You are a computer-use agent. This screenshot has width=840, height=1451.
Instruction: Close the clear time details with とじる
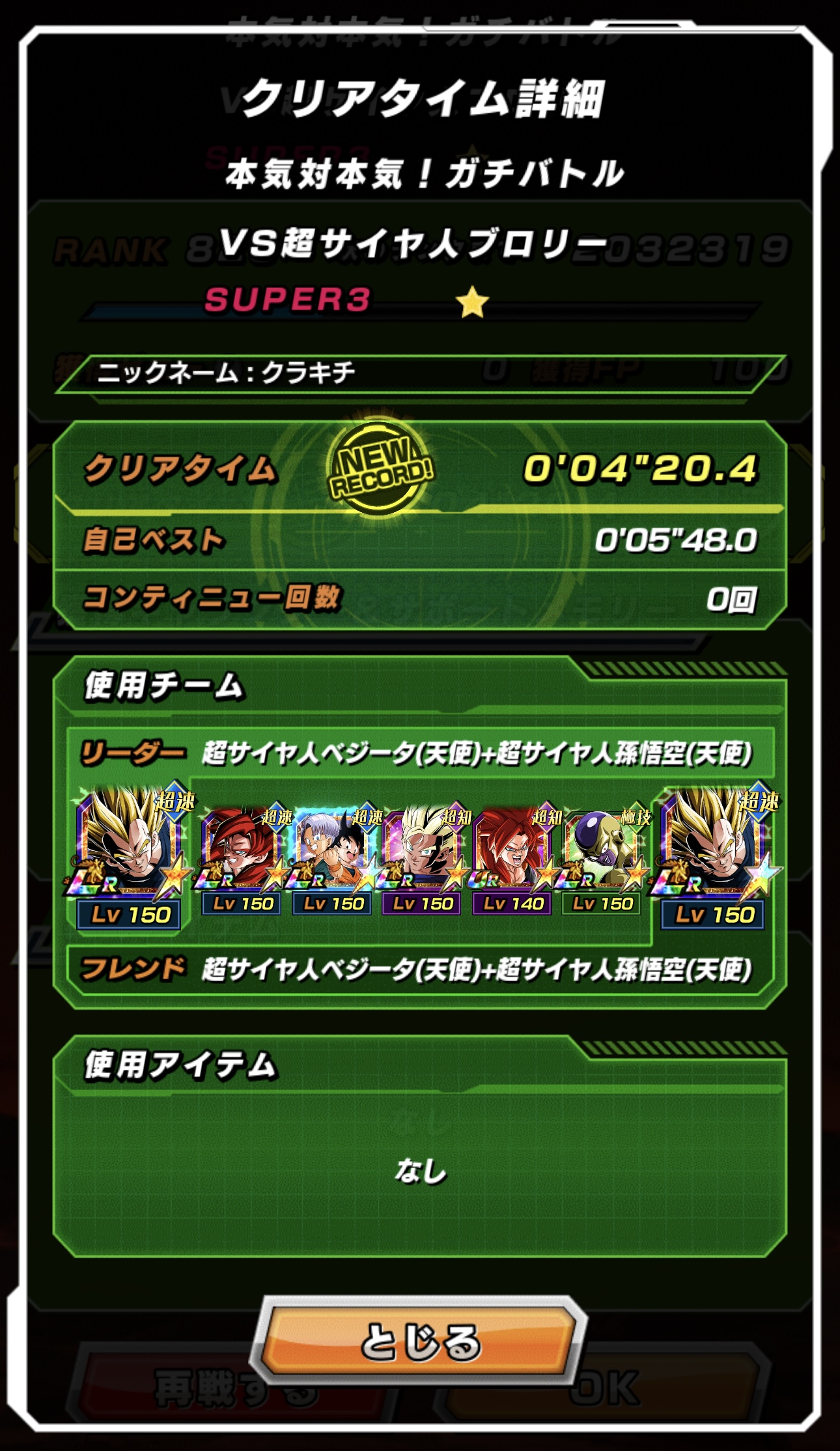tap(420, 1341)
